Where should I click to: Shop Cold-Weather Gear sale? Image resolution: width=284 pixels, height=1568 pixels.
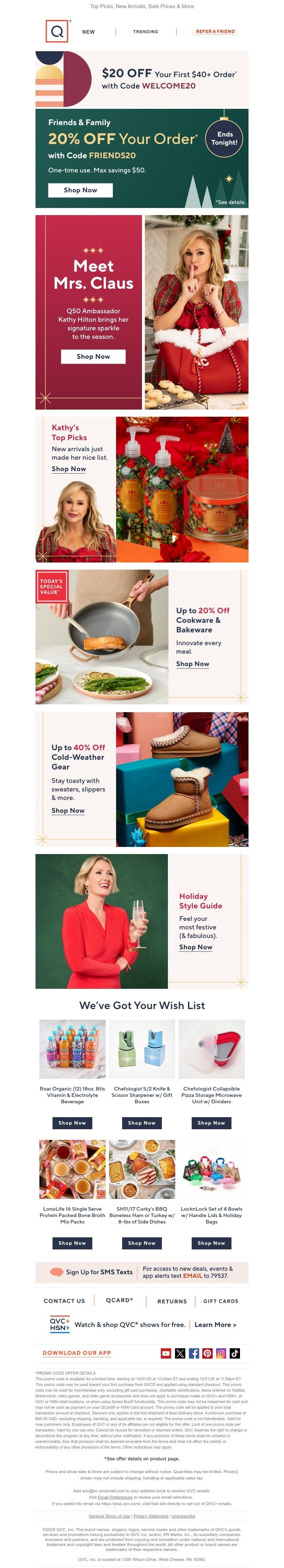(68, 810)
